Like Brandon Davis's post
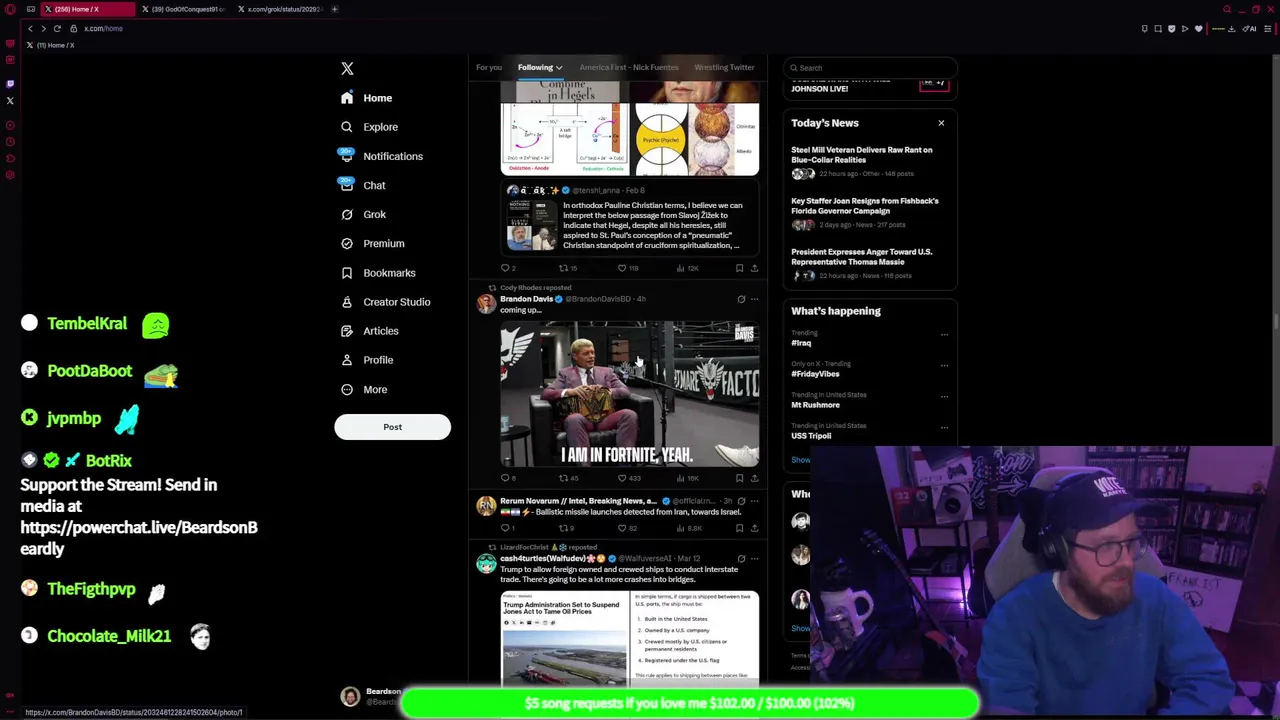 [x=622, y=478]
